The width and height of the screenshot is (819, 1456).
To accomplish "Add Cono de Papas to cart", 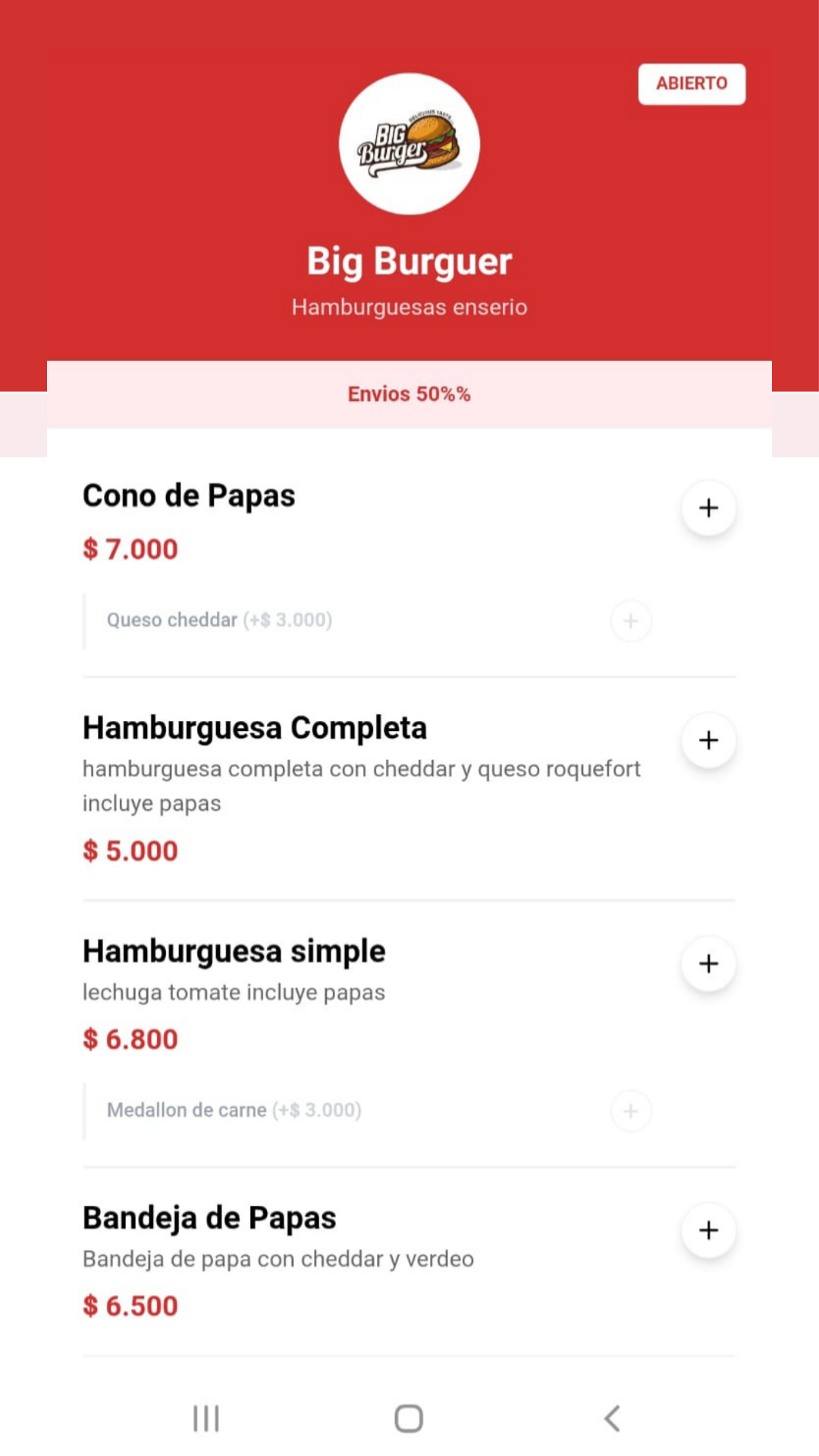I will (x=708, y=508).
